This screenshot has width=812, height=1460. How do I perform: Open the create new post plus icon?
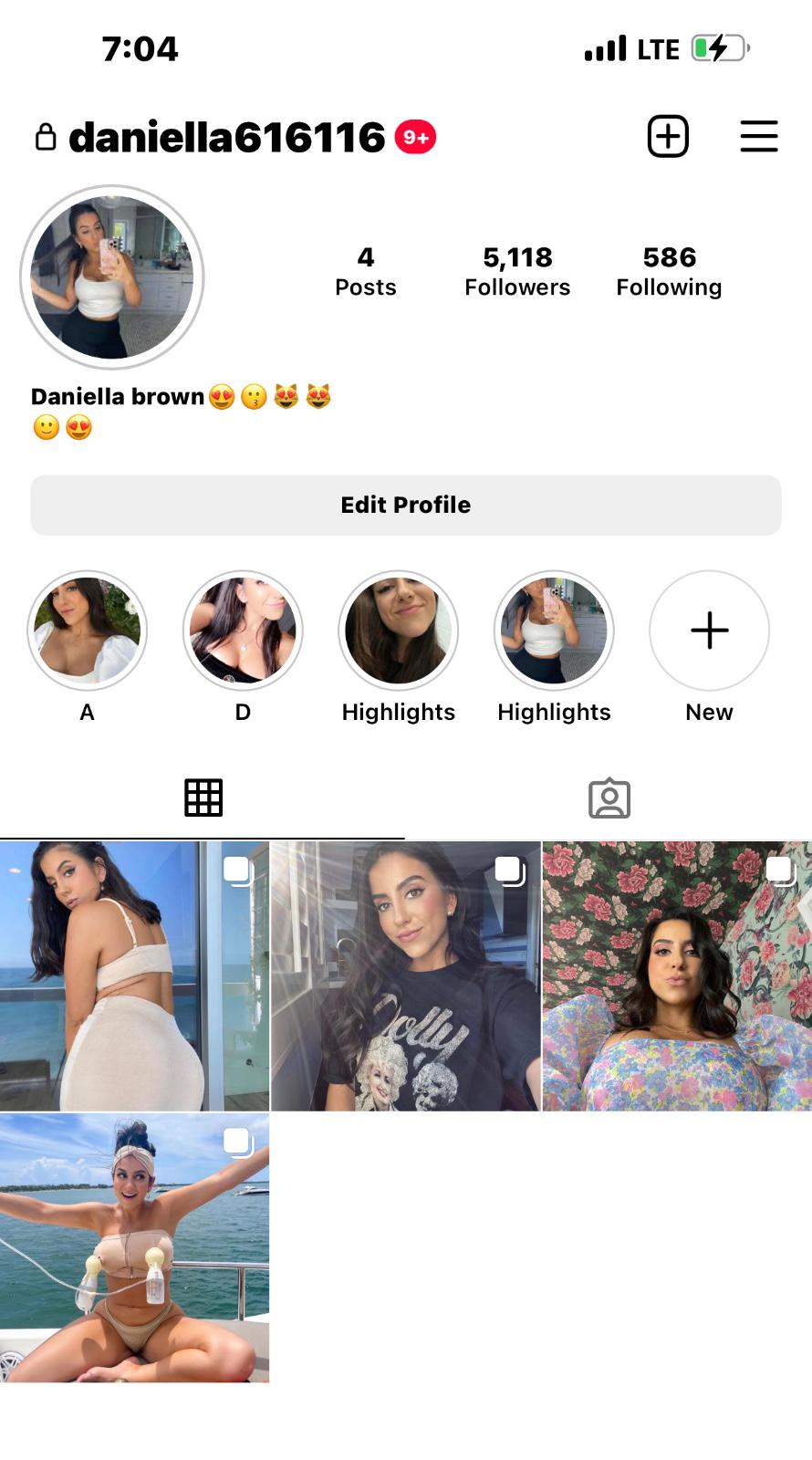pyautogui.click(x=668, y=137)
